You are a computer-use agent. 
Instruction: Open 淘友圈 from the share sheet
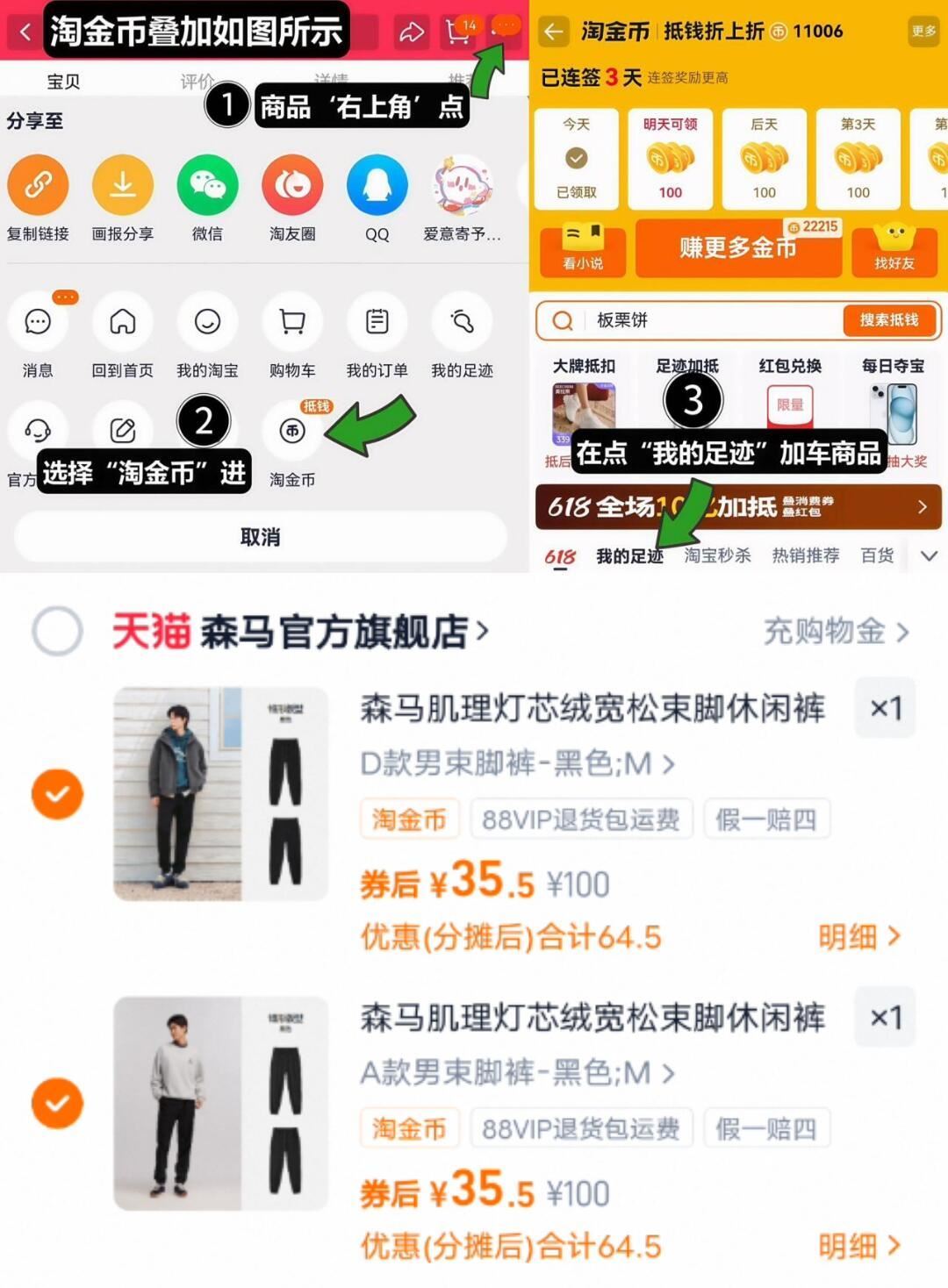point(292,187)
